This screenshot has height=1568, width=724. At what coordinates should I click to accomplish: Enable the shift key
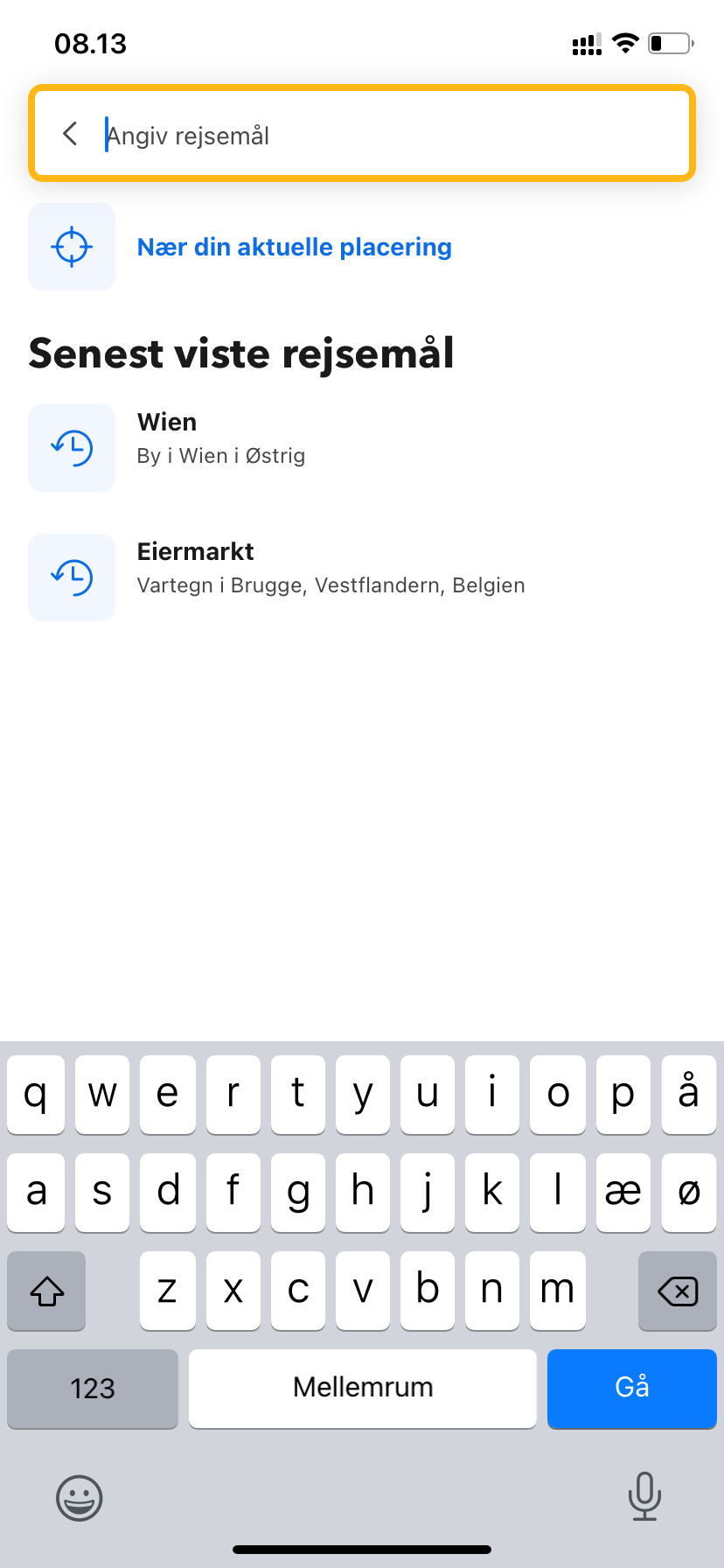pos(46,1291)
